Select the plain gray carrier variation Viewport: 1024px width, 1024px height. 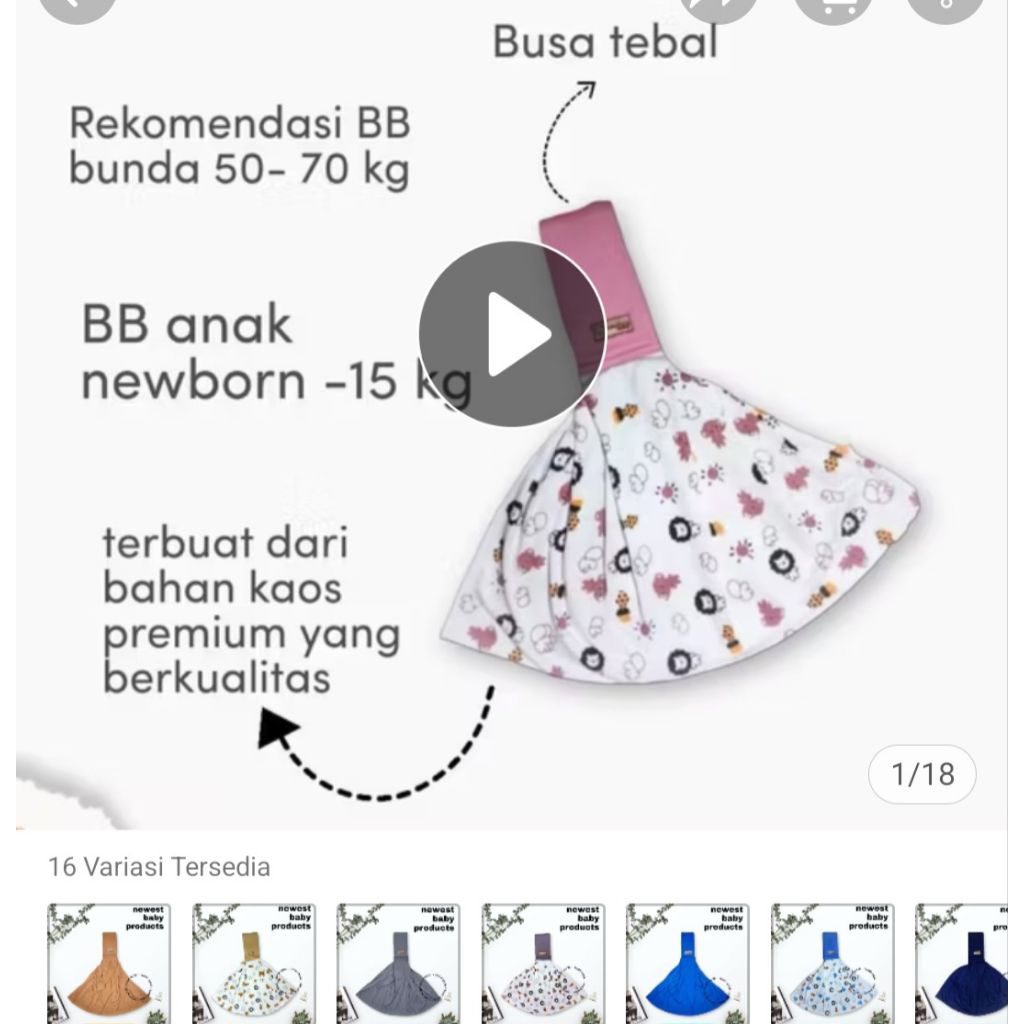[x=397, y=964]
